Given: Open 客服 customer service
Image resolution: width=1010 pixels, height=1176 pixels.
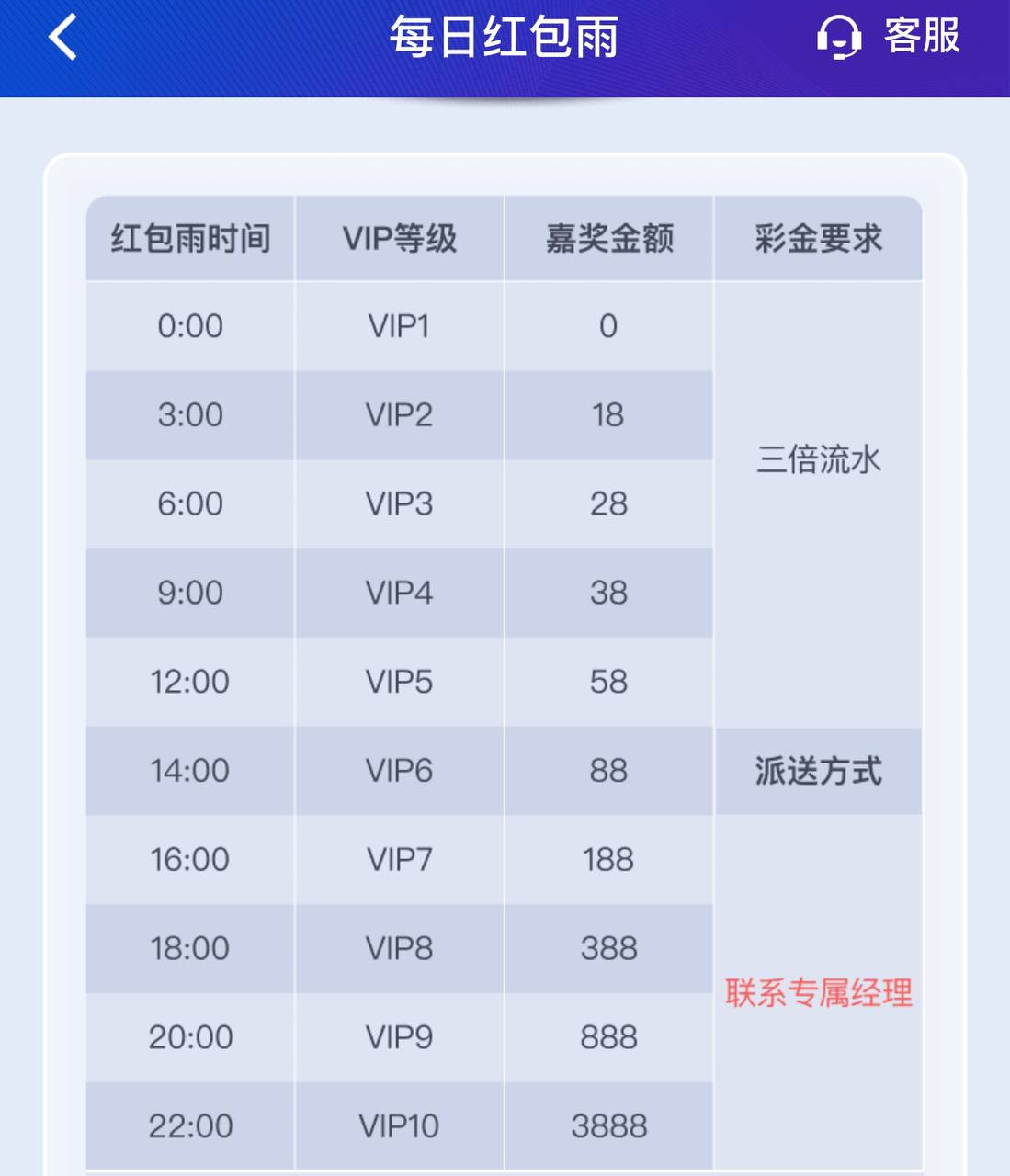Looking at the screenshot, I should (x=888, y=38).
